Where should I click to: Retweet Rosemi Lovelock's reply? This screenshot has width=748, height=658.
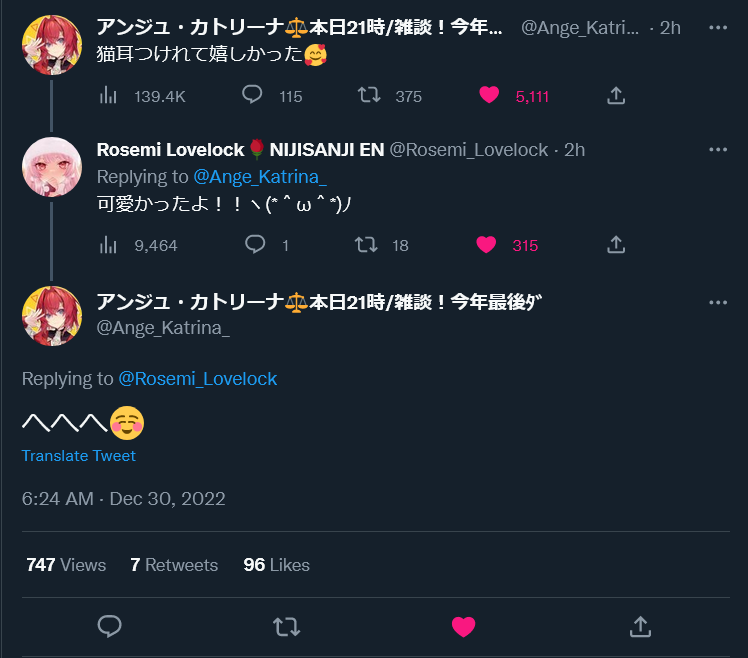(369, 245)
